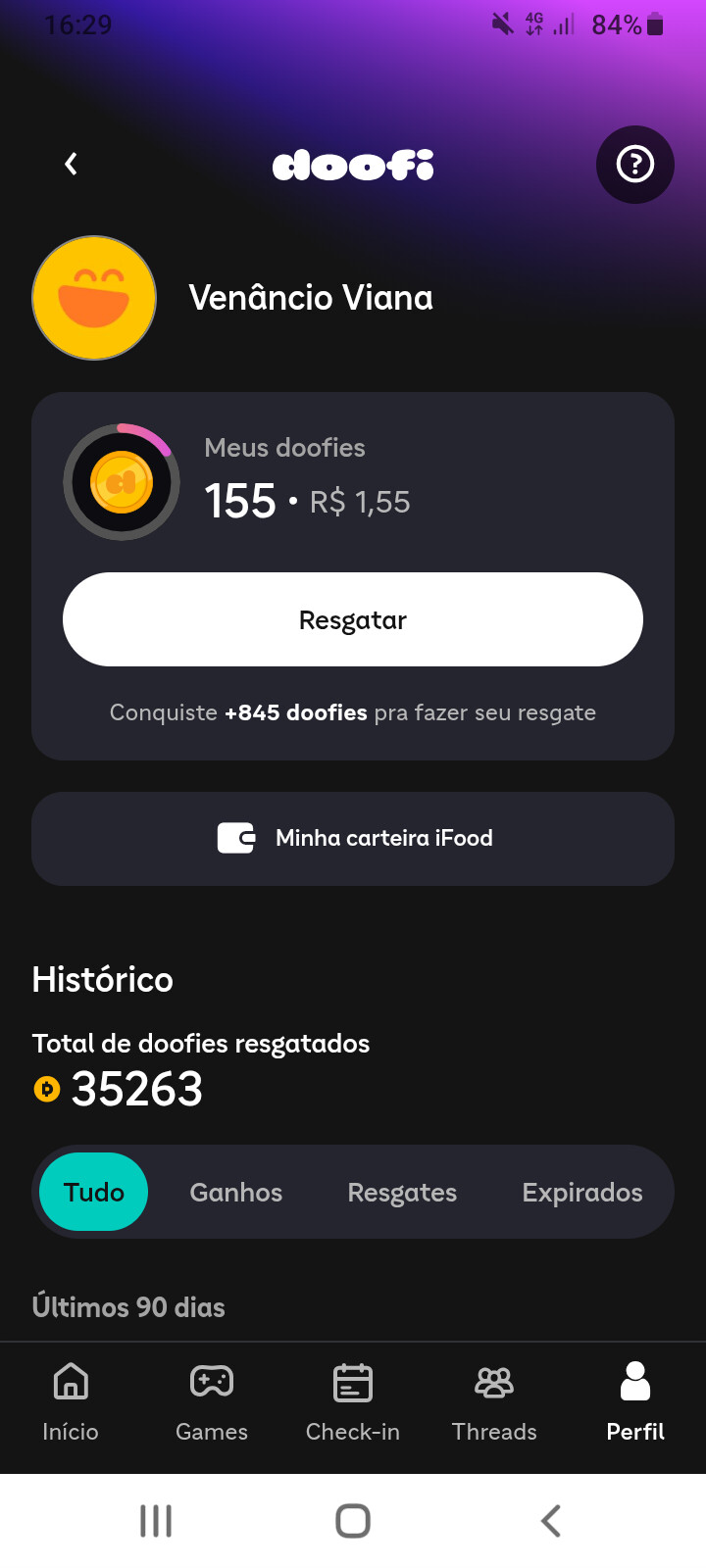Open the system recent apps button
This screenshot has width=706, height=1568.
156,1521
